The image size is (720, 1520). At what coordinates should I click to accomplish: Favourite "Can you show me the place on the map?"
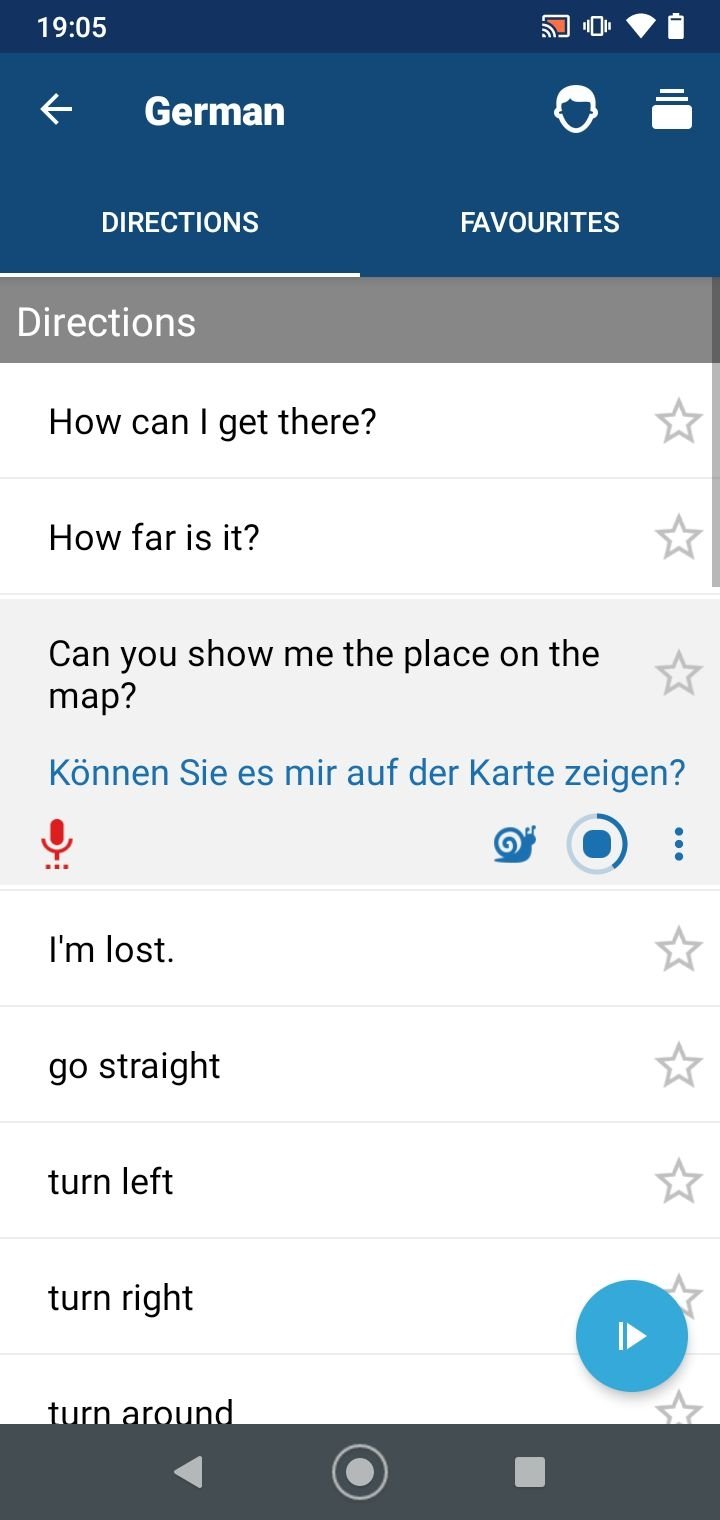click(679, 673)
